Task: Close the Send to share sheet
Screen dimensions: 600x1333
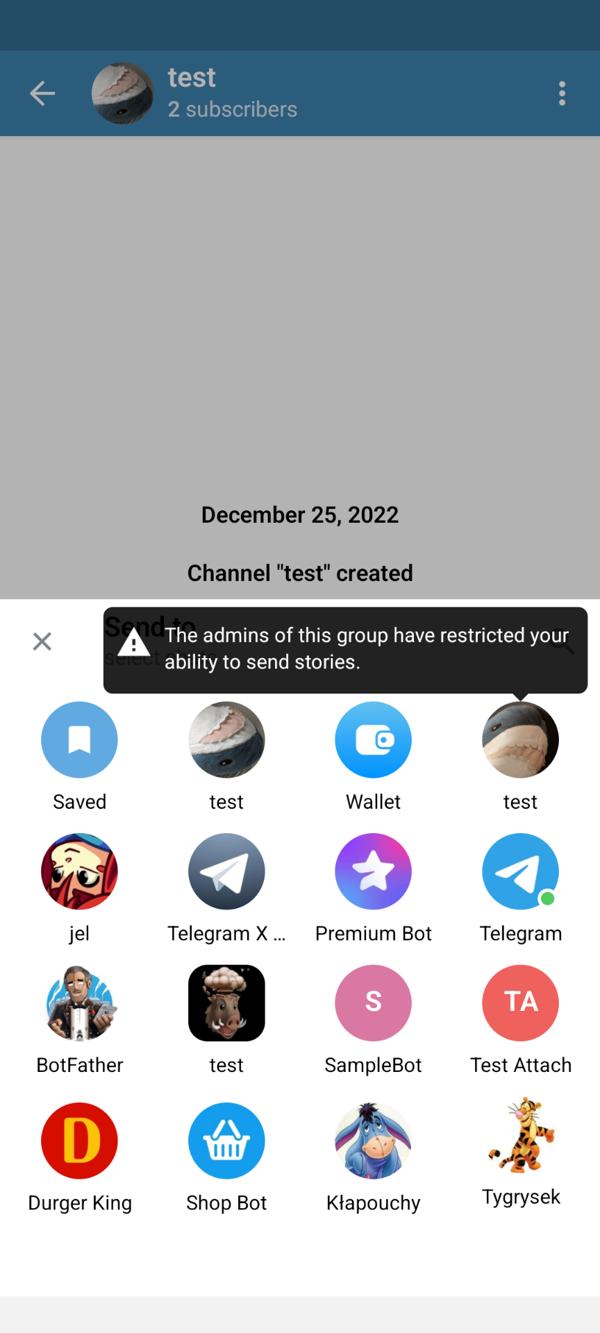Action: tap(42, 641)
